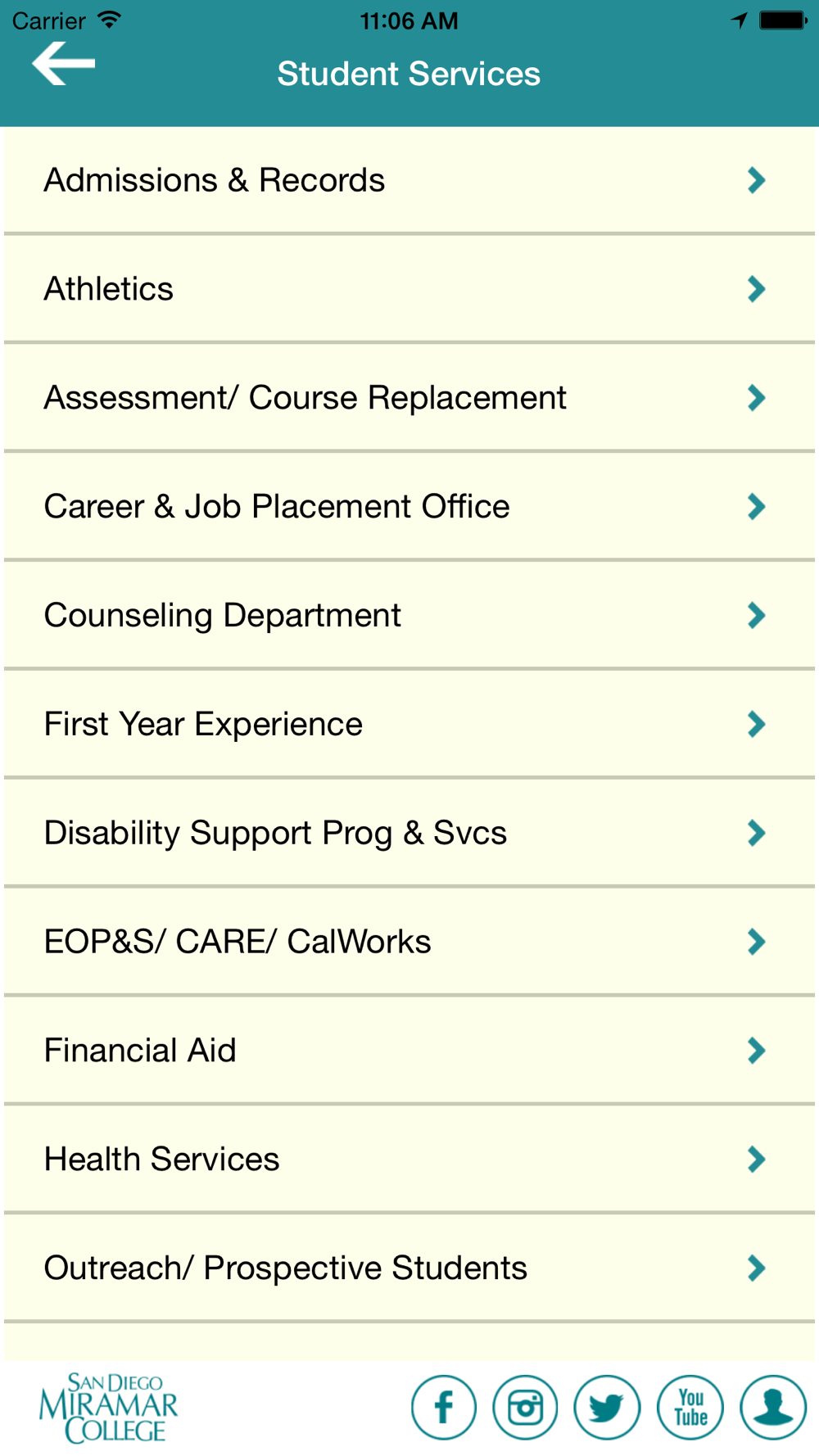The height and width of the screenshot is (1456, 819).
Task: Open Admissions & Records
Action: pyautogui.click(x=409, y=180)
